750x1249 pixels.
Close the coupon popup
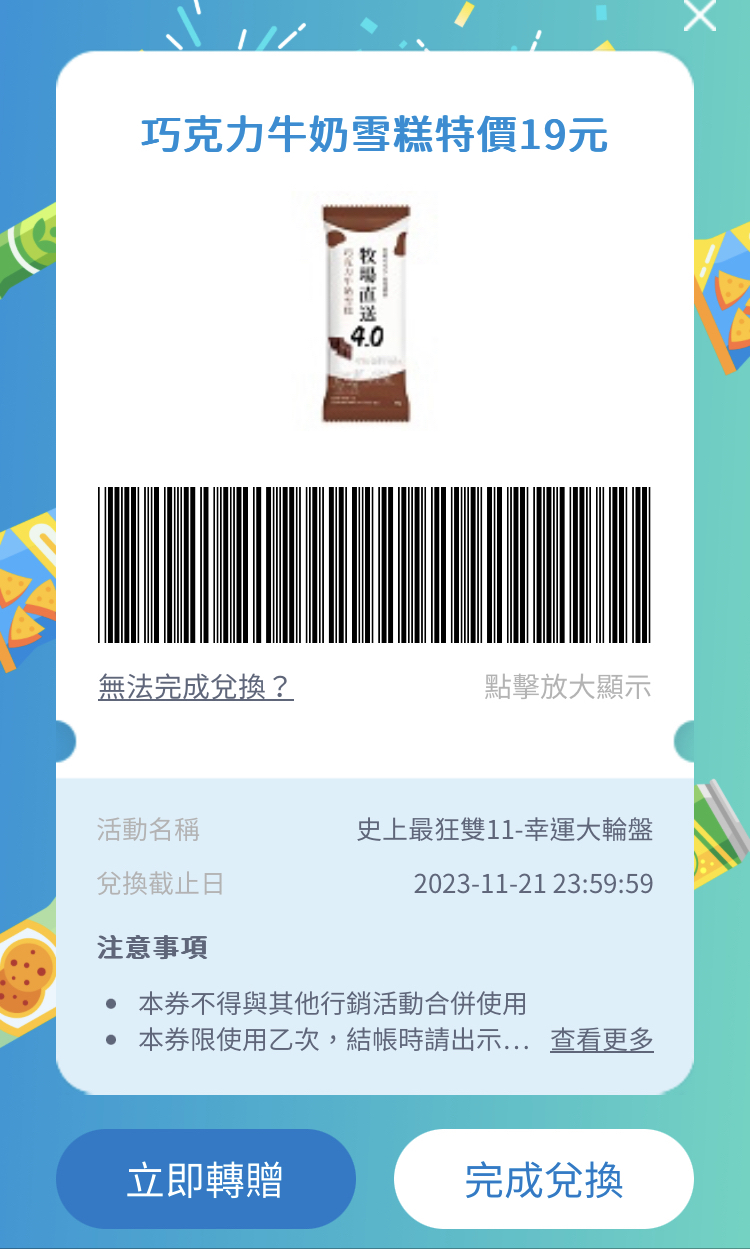coord(700,14)
